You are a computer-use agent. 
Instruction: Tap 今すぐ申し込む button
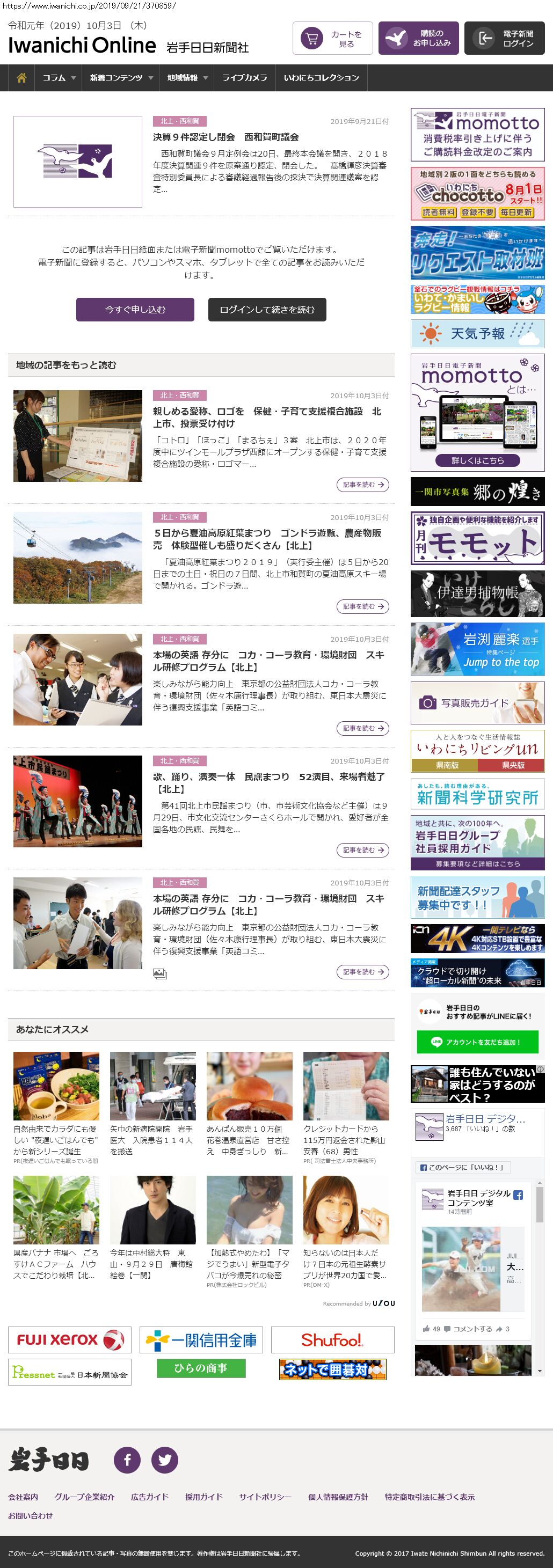coord(135,309)
